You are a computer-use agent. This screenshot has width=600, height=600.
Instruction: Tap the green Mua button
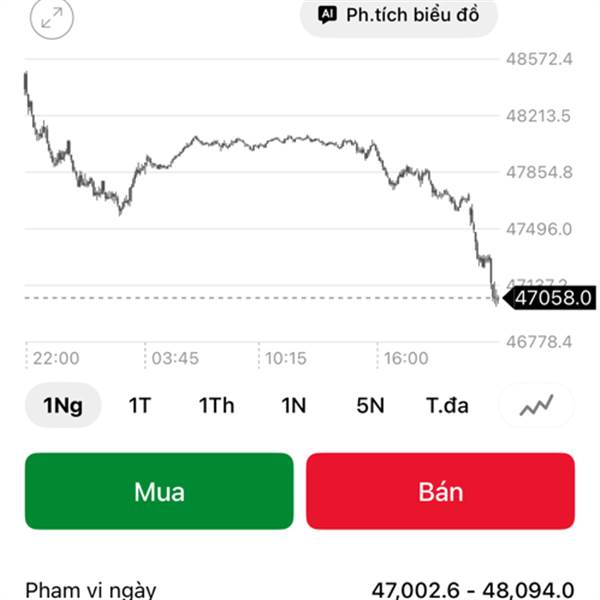[159, 491]
